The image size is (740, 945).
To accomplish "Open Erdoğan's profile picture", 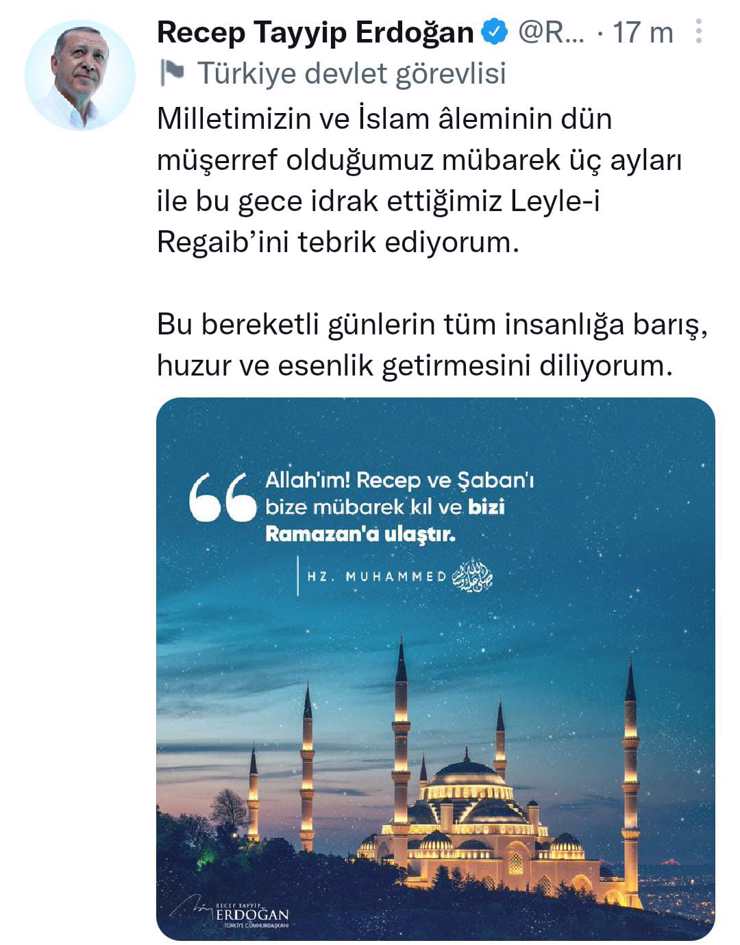I will tap(80, 75).
